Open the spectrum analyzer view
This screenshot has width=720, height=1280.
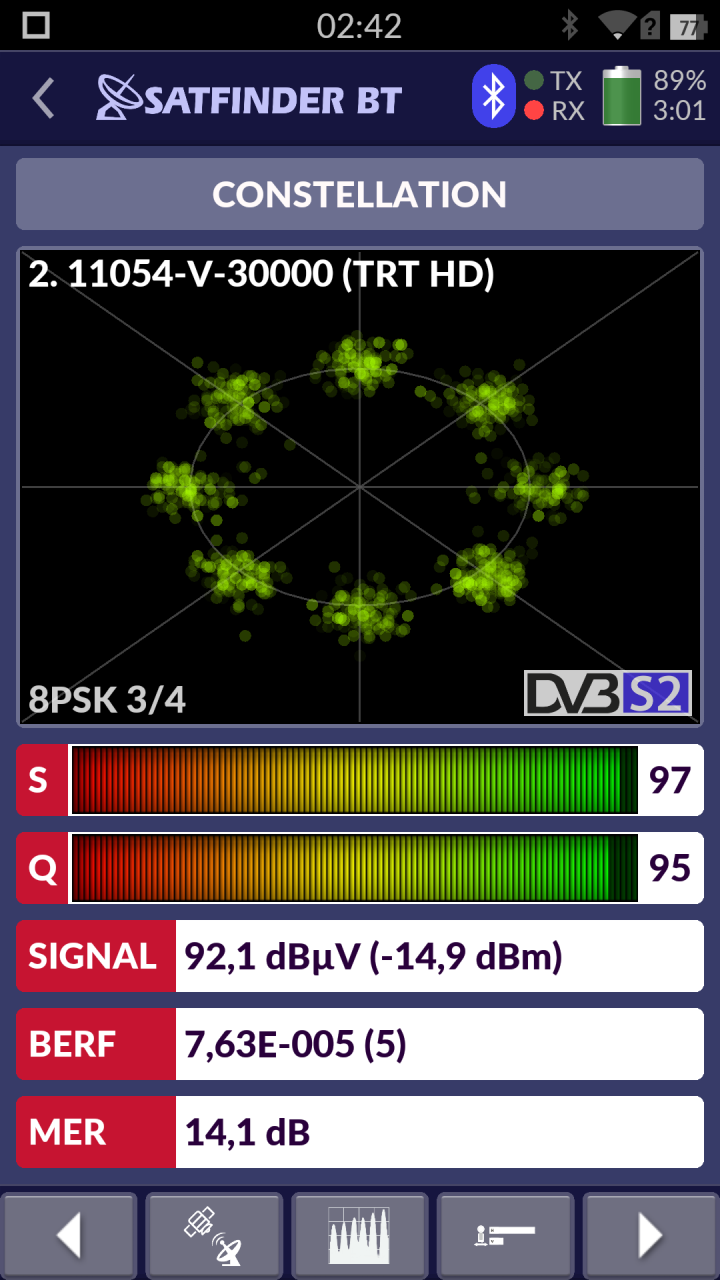click(x=359, y=1236)
